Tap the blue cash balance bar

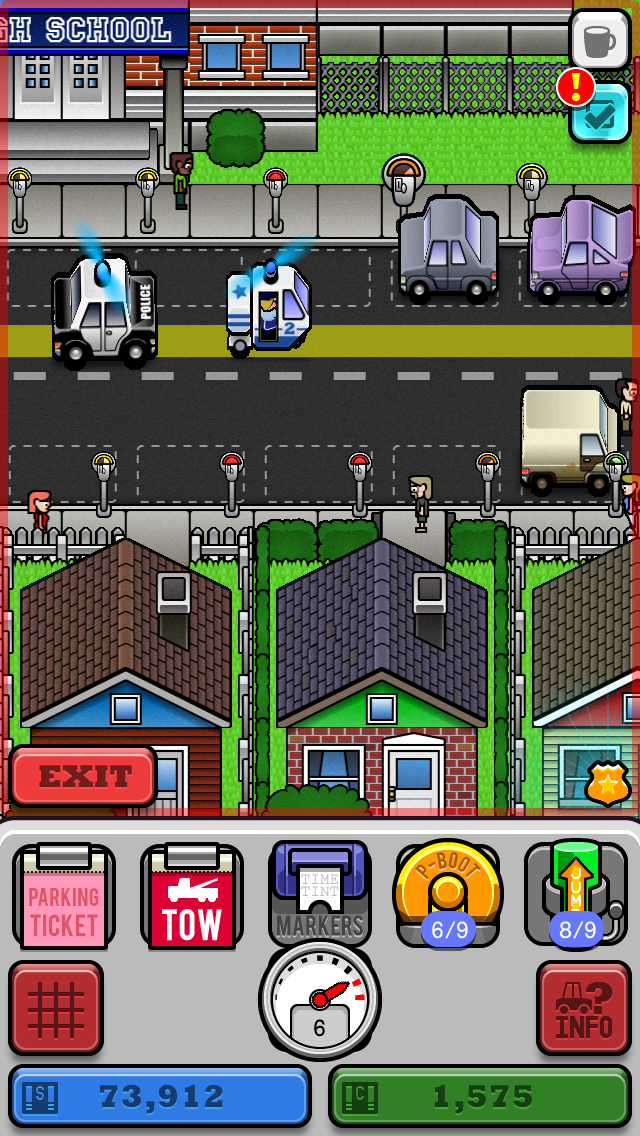pos(160,1097)
